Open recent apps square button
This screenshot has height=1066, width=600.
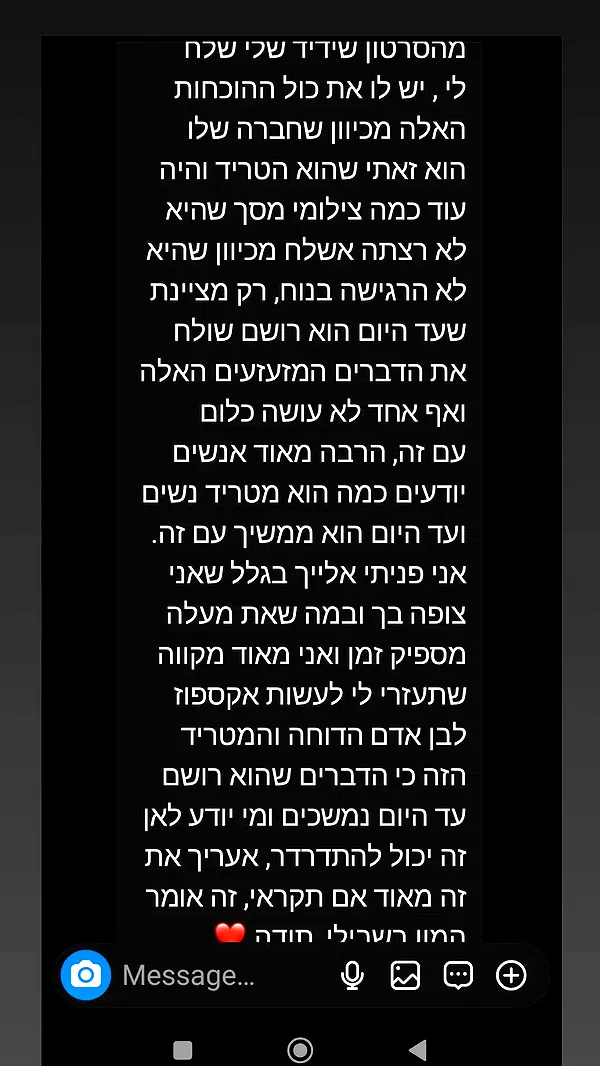182,1049
